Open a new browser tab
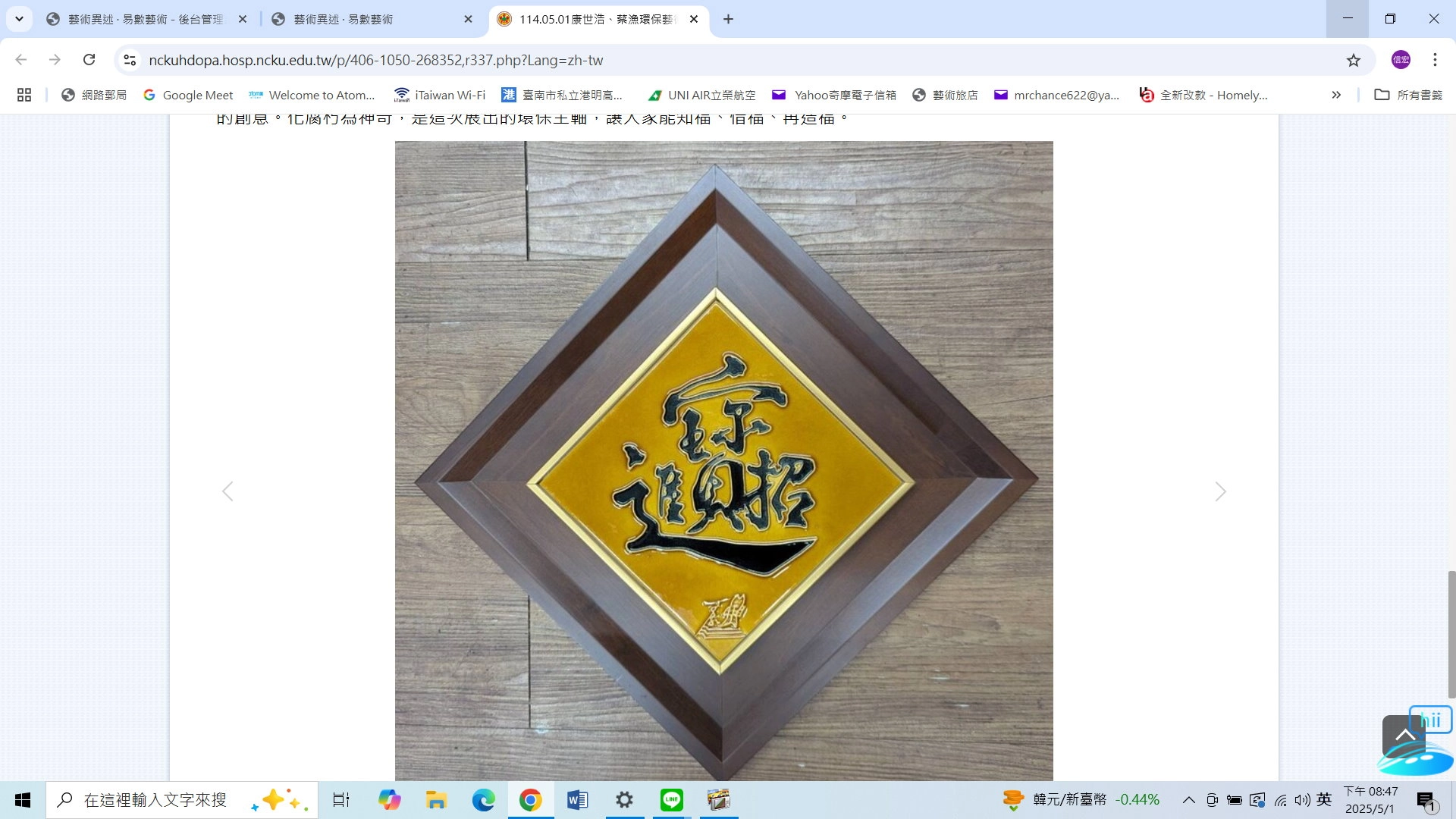The width and height of the screenshot is (1456, 819). (x=728, y=19)
